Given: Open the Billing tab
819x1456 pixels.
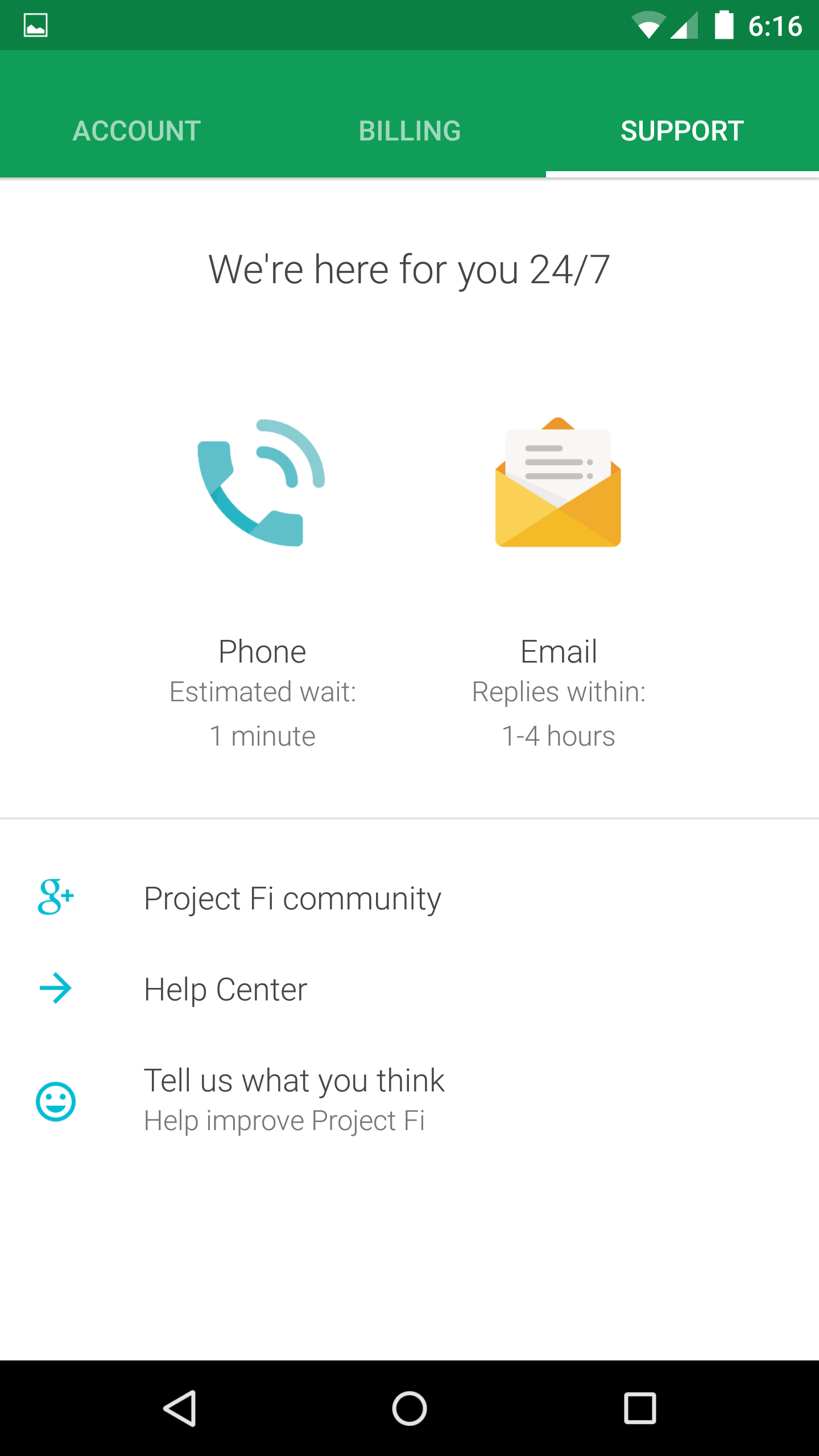Looking at the screenshot, I should click(409, 131).
